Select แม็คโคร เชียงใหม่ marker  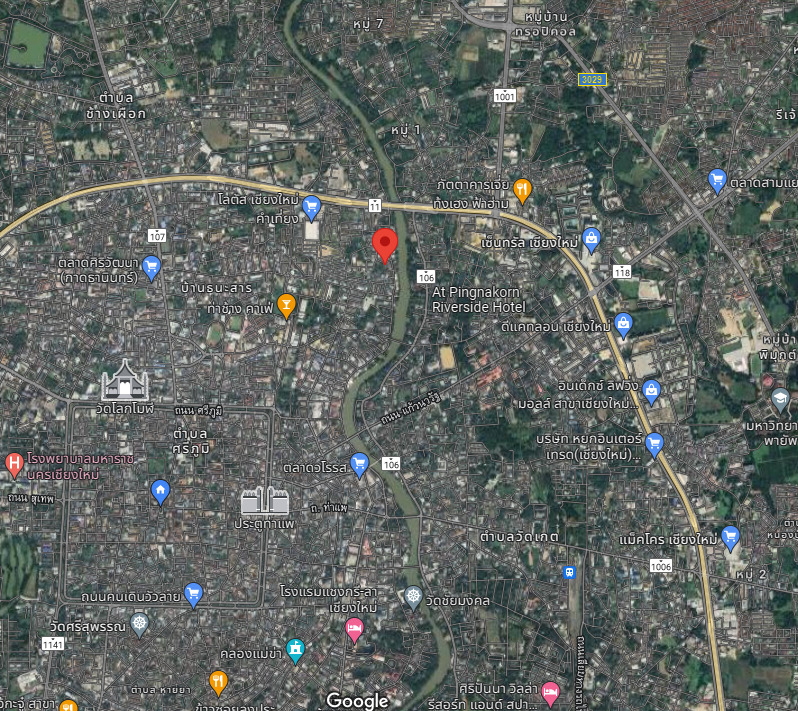[731, 537]
